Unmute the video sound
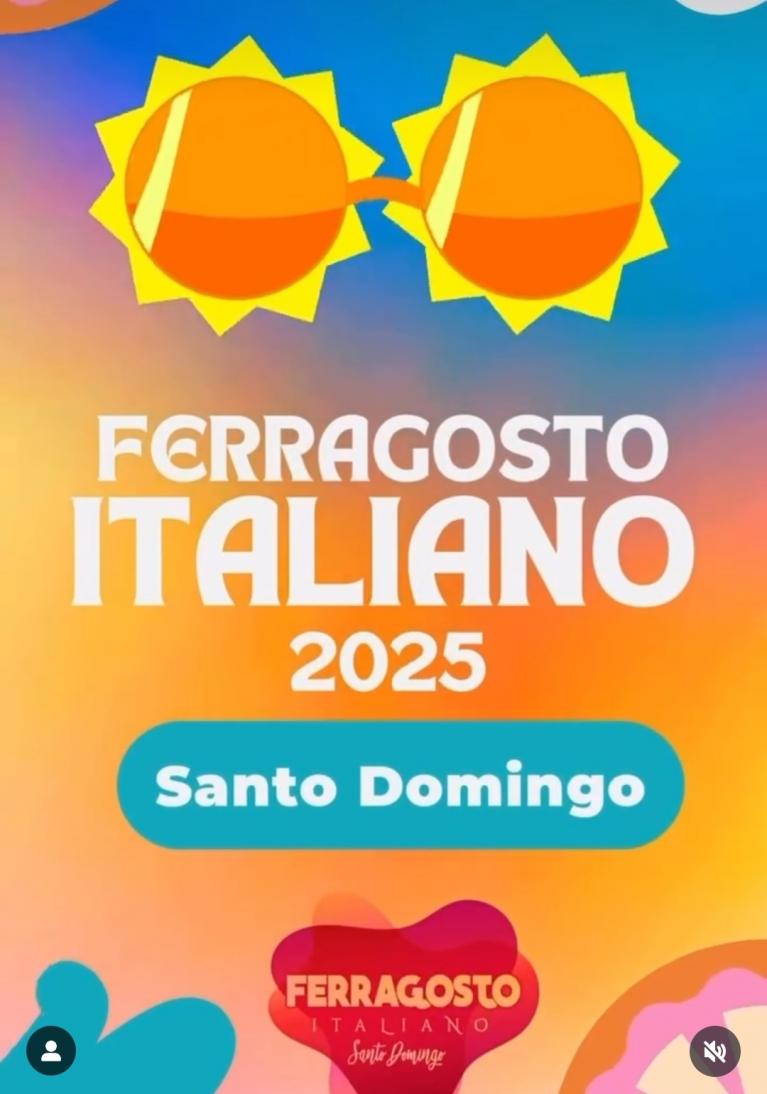767x1094 pixels. pos(714,1051)
